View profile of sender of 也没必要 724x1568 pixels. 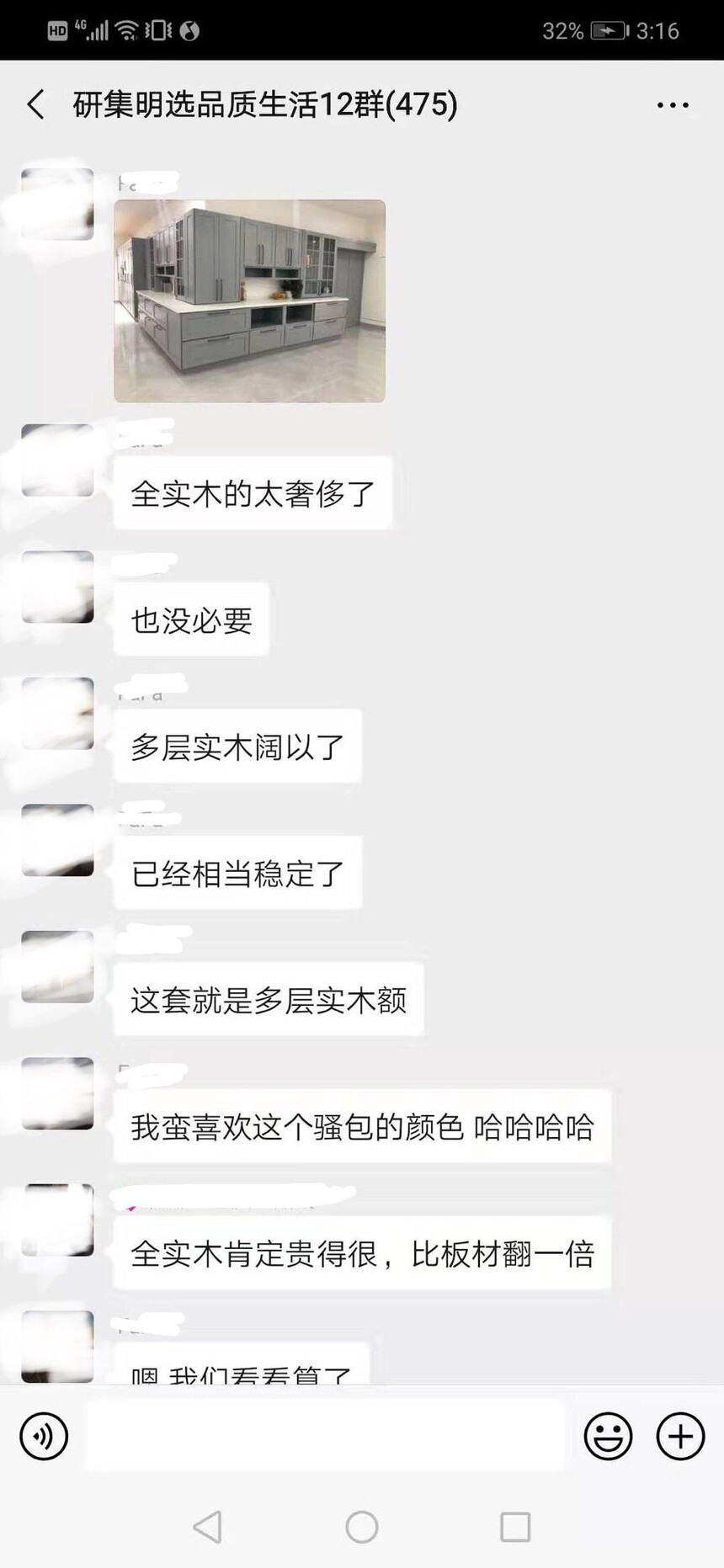click(57, 587)
